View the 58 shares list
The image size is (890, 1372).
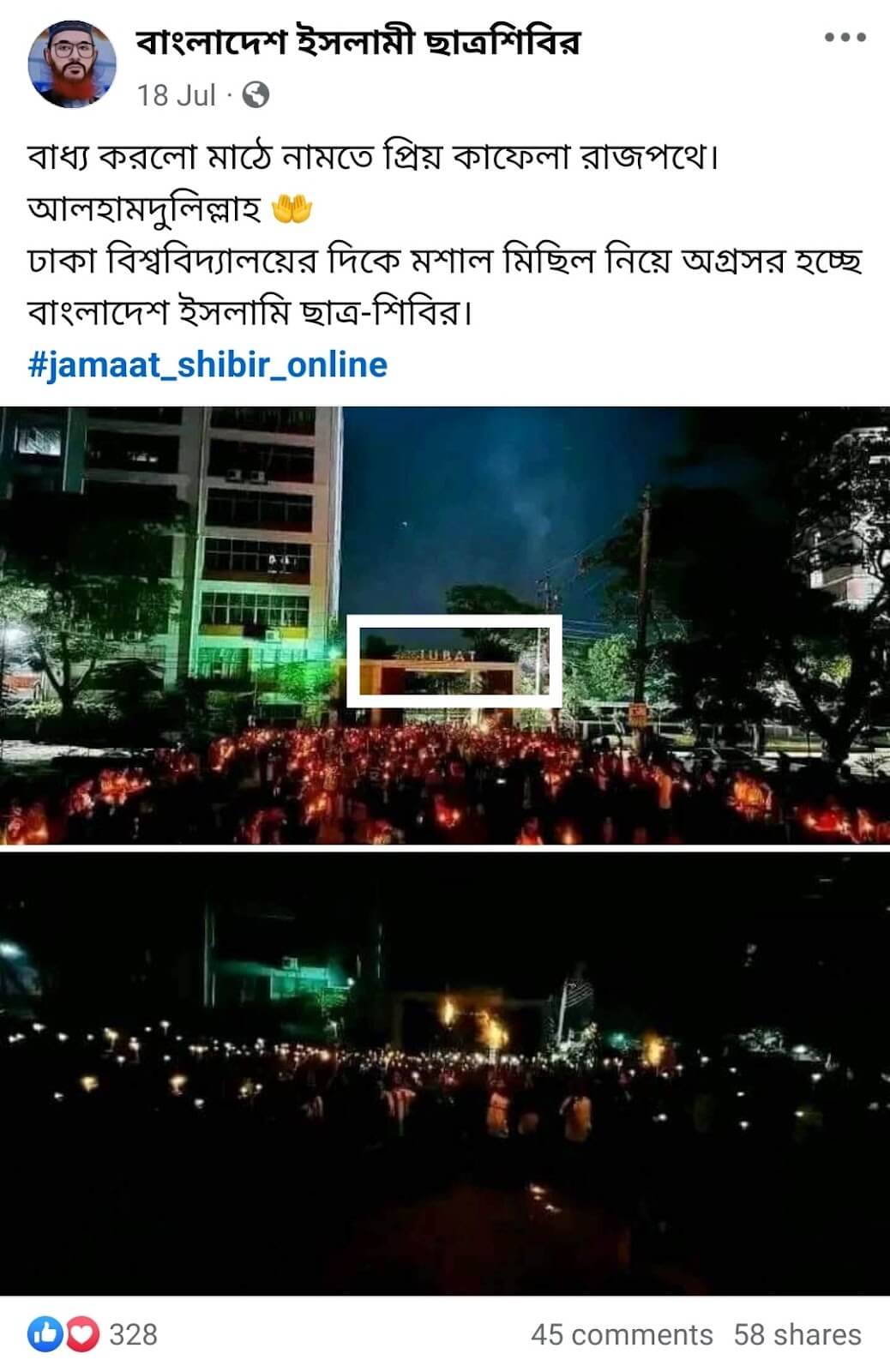(x=797, y=1334)
